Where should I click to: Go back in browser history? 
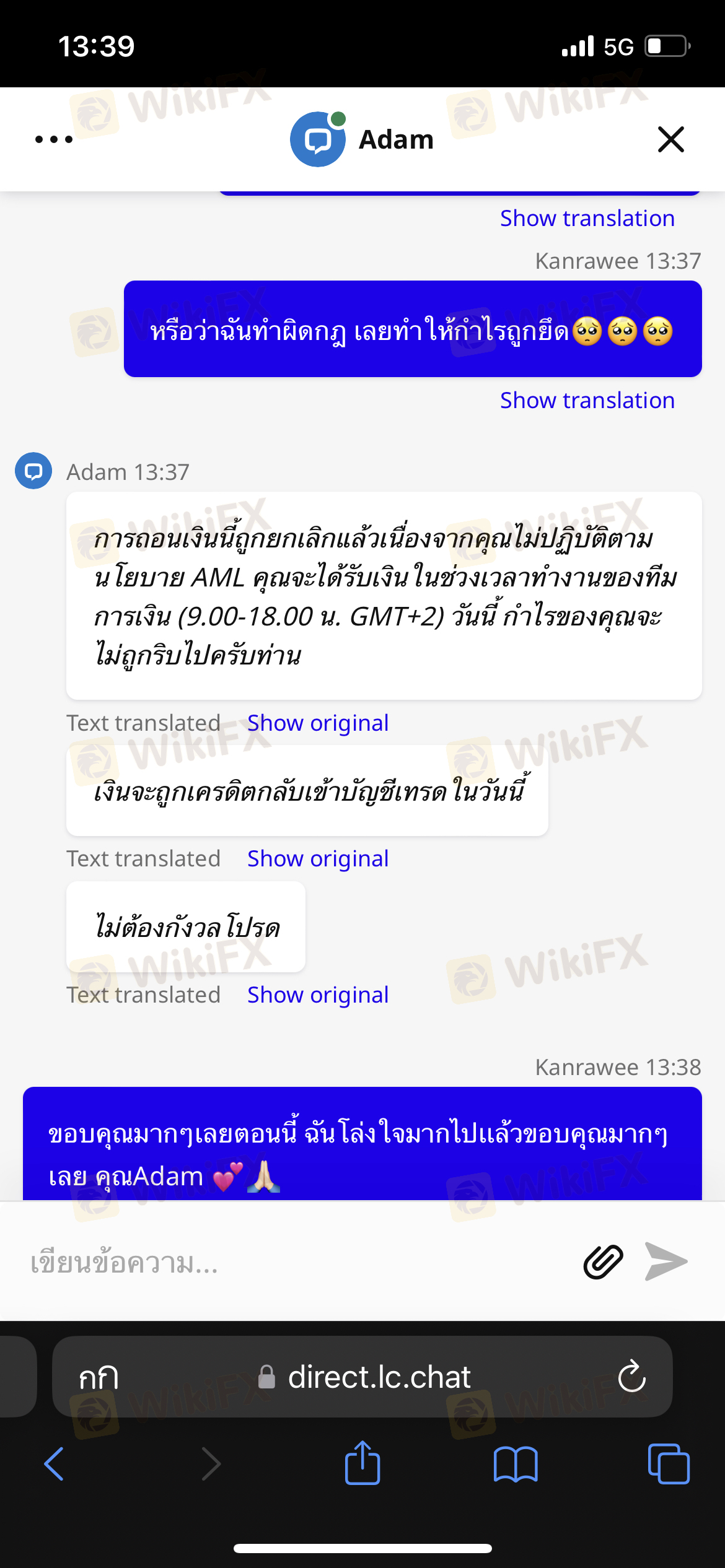click(55, 1464)
